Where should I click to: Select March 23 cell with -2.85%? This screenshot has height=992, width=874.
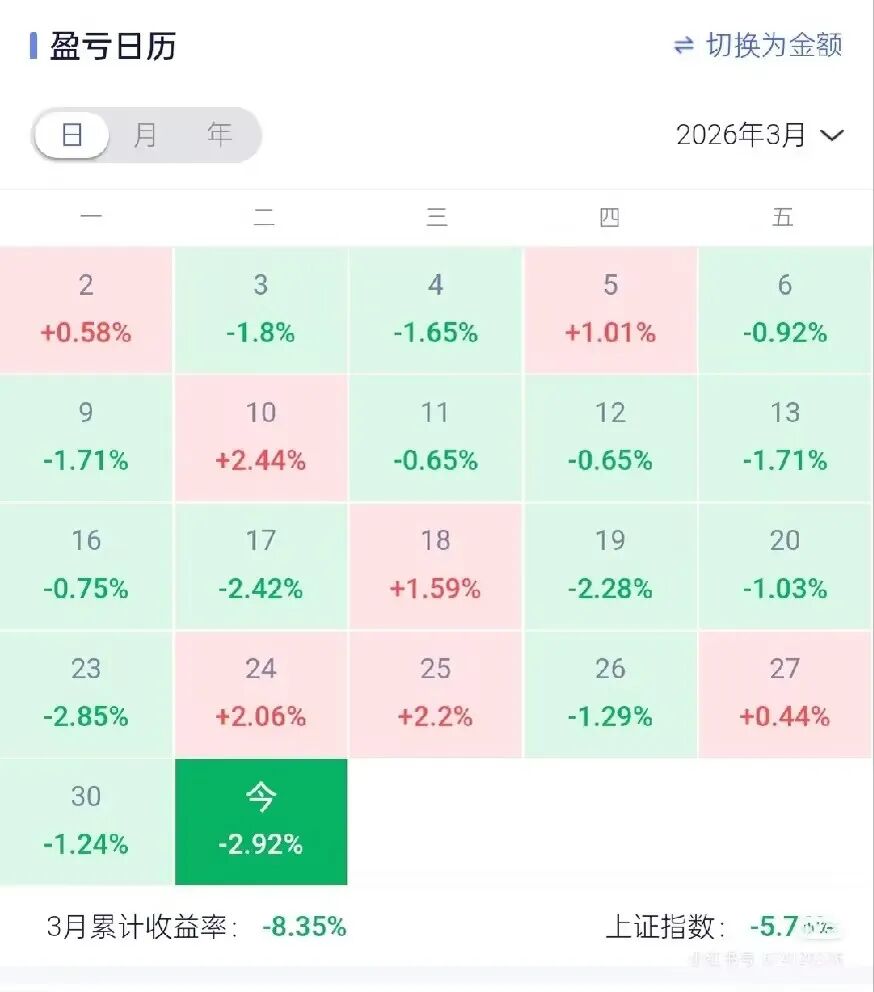pyautogui.click(x=86, y=692)
